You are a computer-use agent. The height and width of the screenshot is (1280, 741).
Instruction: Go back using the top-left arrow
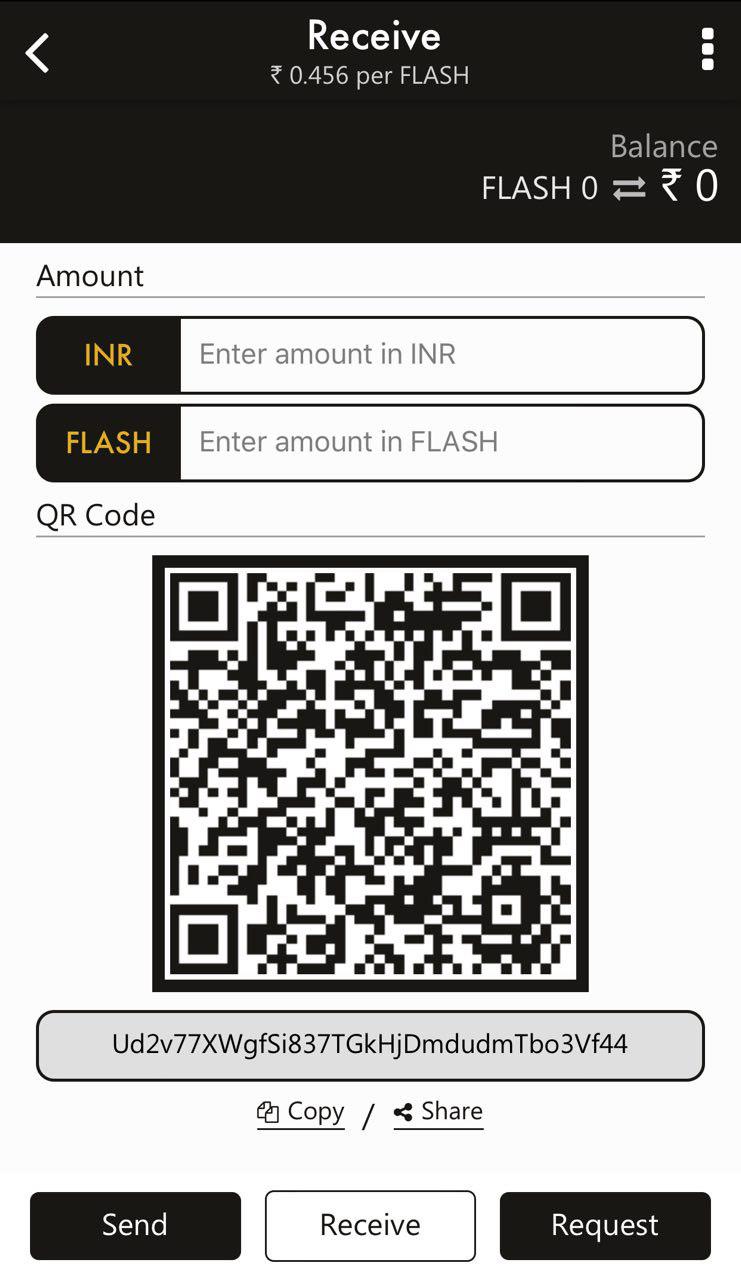coord(38,53)
